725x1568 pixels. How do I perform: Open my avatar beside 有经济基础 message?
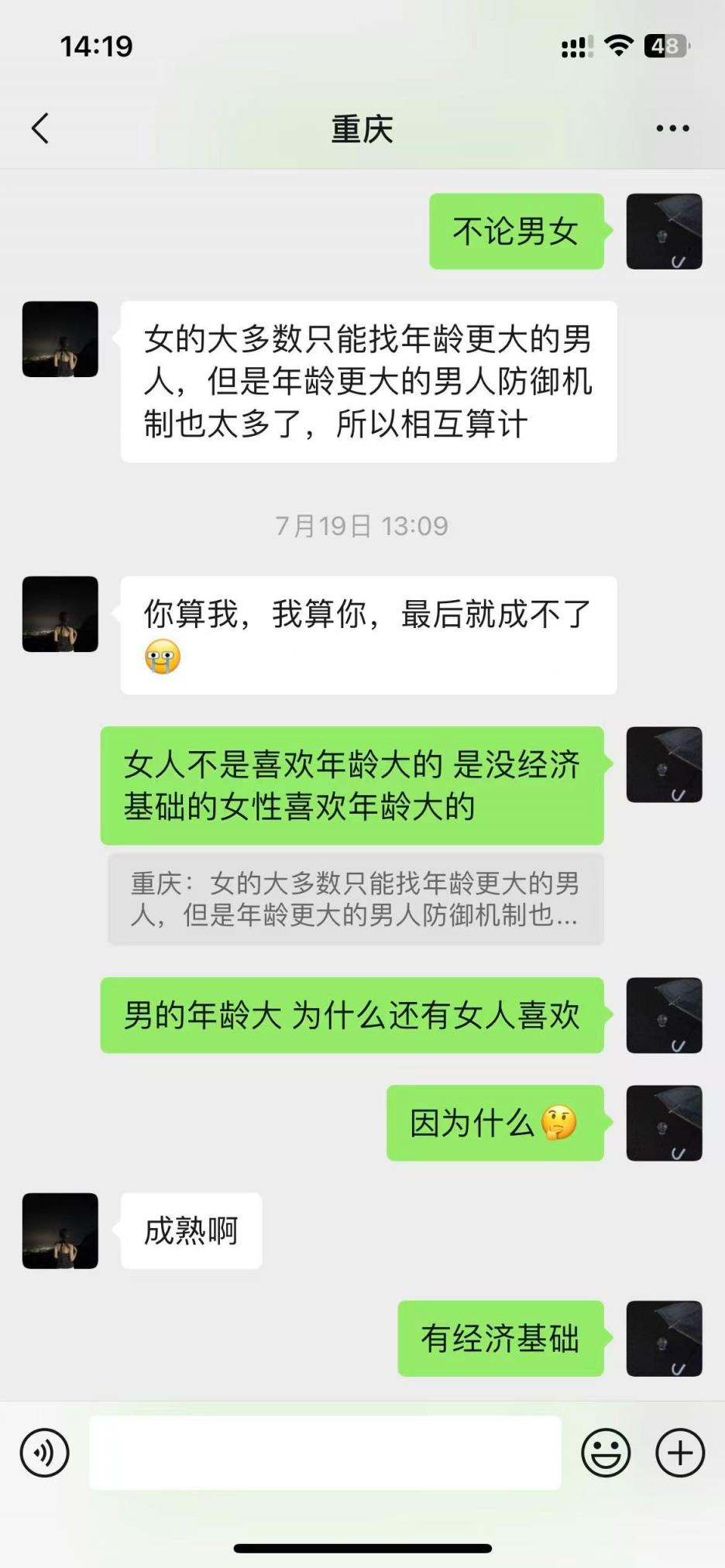[x=664, y=1338]
